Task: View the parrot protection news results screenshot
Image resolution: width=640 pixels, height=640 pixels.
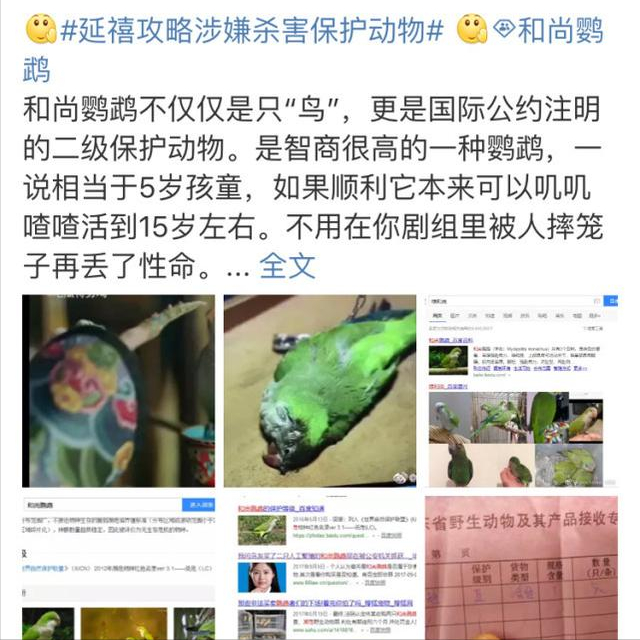Action: coord(320,566)
